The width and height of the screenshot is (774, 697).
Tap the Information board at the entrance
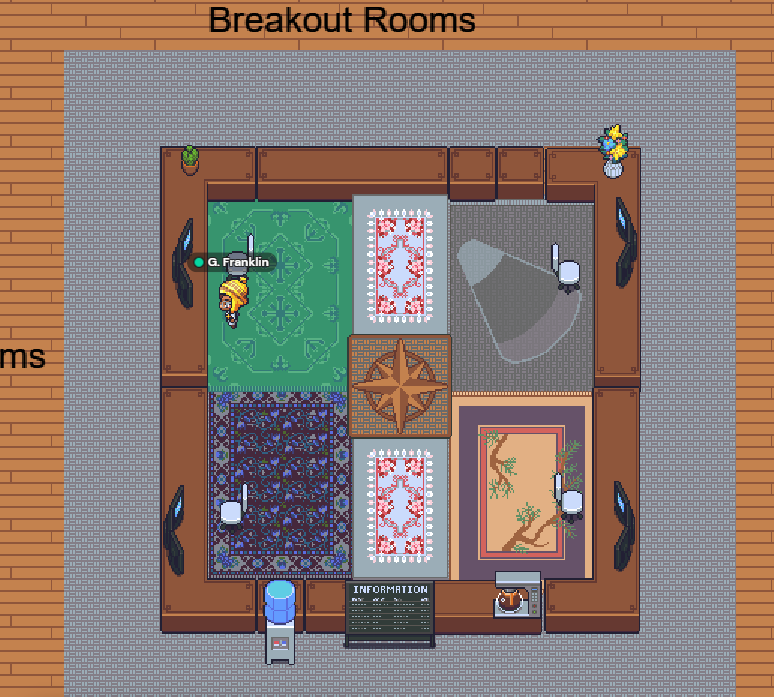[390, 612]
